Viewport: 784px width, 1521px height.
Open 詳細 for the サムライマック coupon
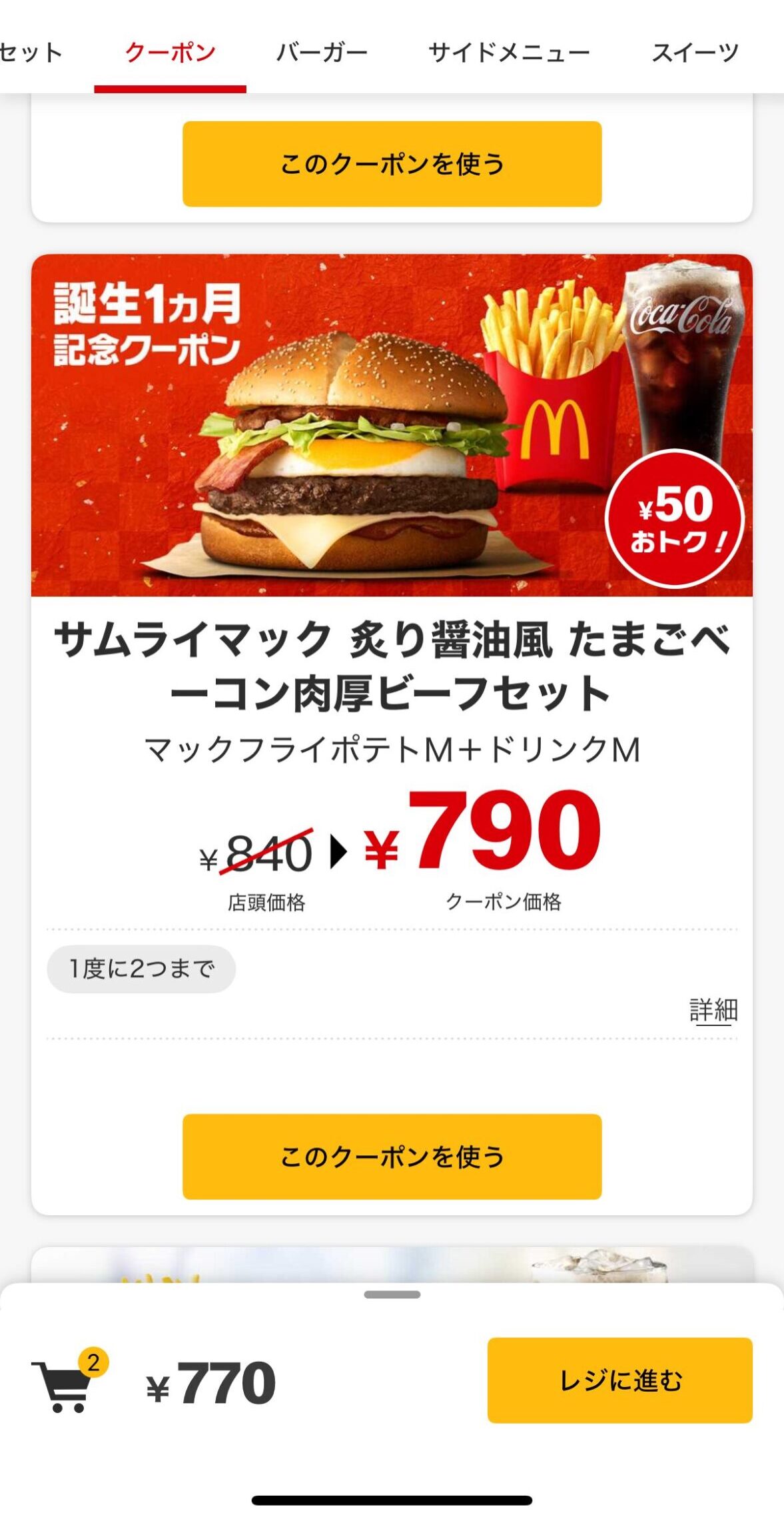point(713,1010)
